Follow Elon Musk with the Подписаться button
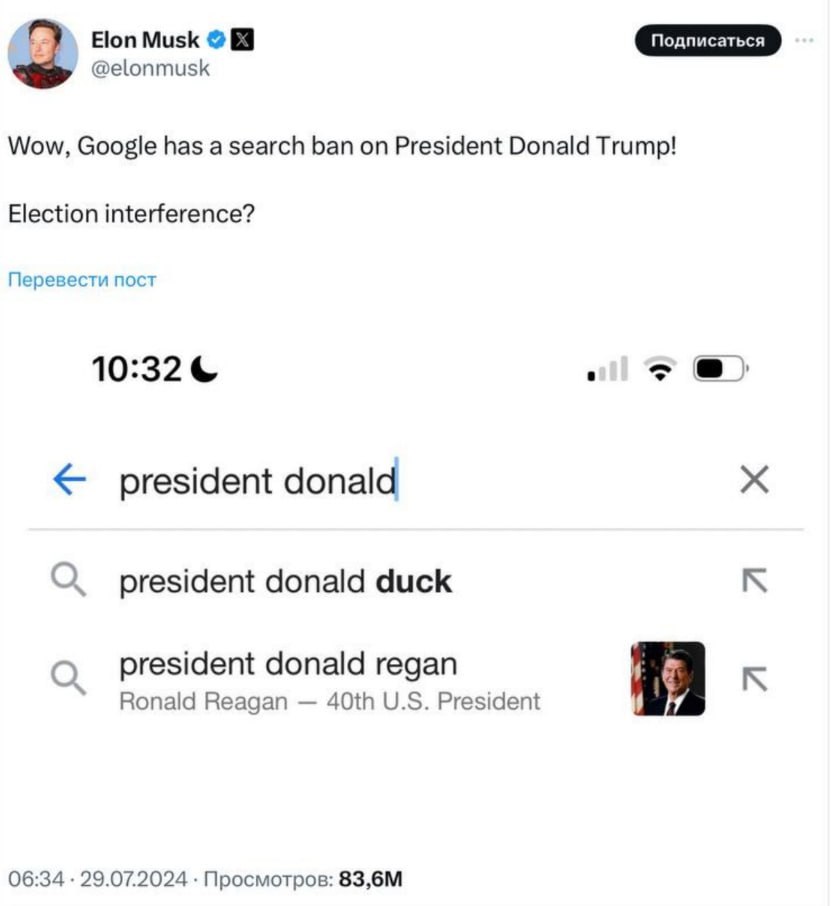Screen dimensions: 832x906 [x=708, y=40]
